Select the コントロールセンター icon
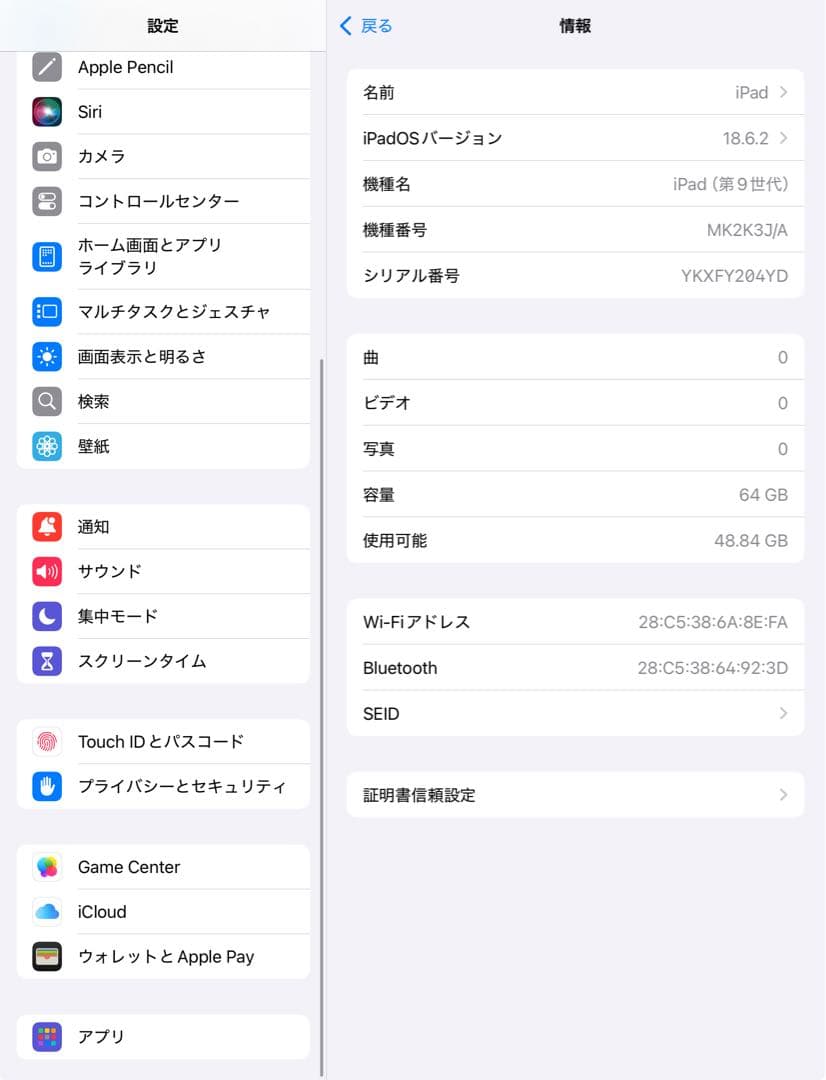This screenshot has width=826, height=1080. click(x=46, y=201)
